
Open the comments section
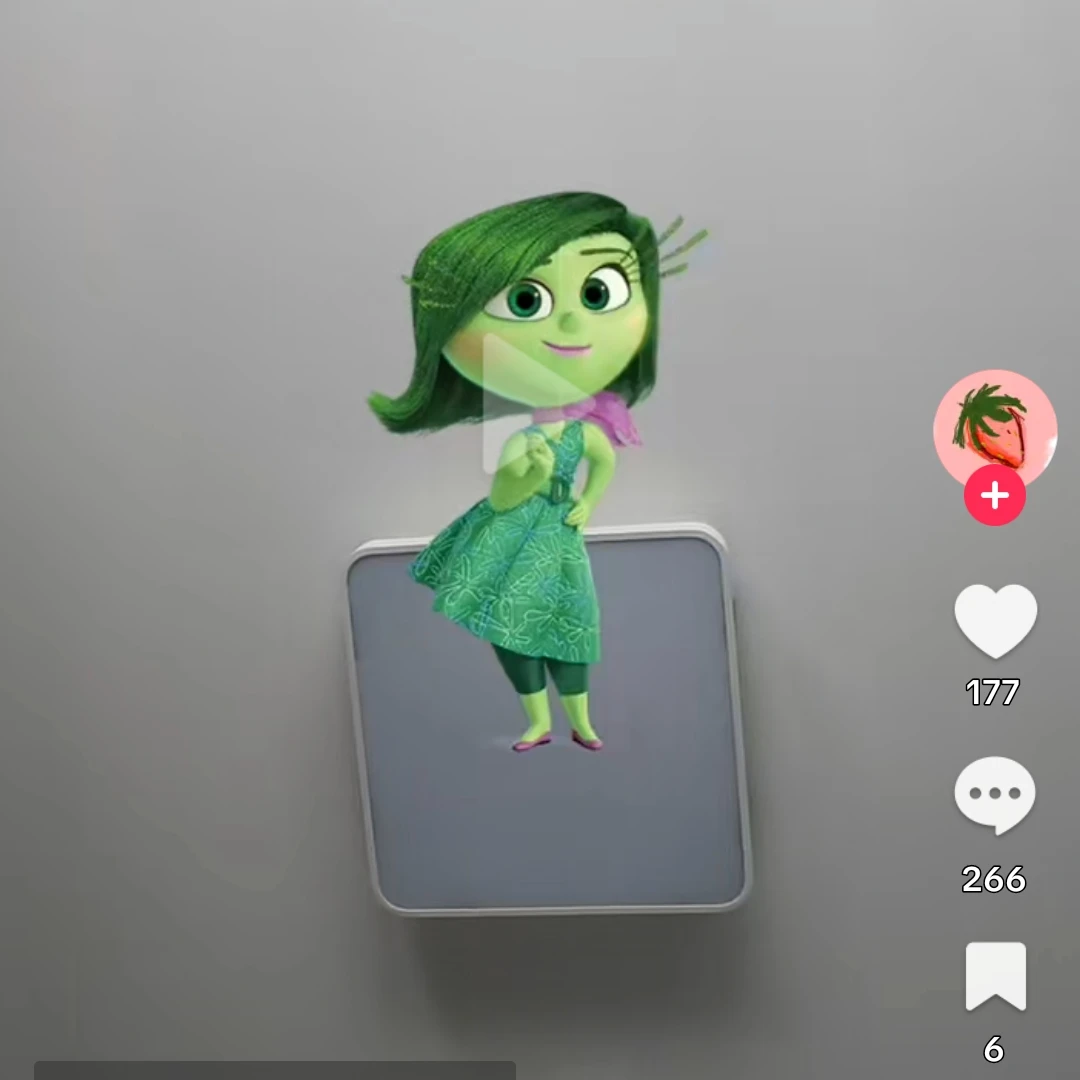(x=994, y=795)
